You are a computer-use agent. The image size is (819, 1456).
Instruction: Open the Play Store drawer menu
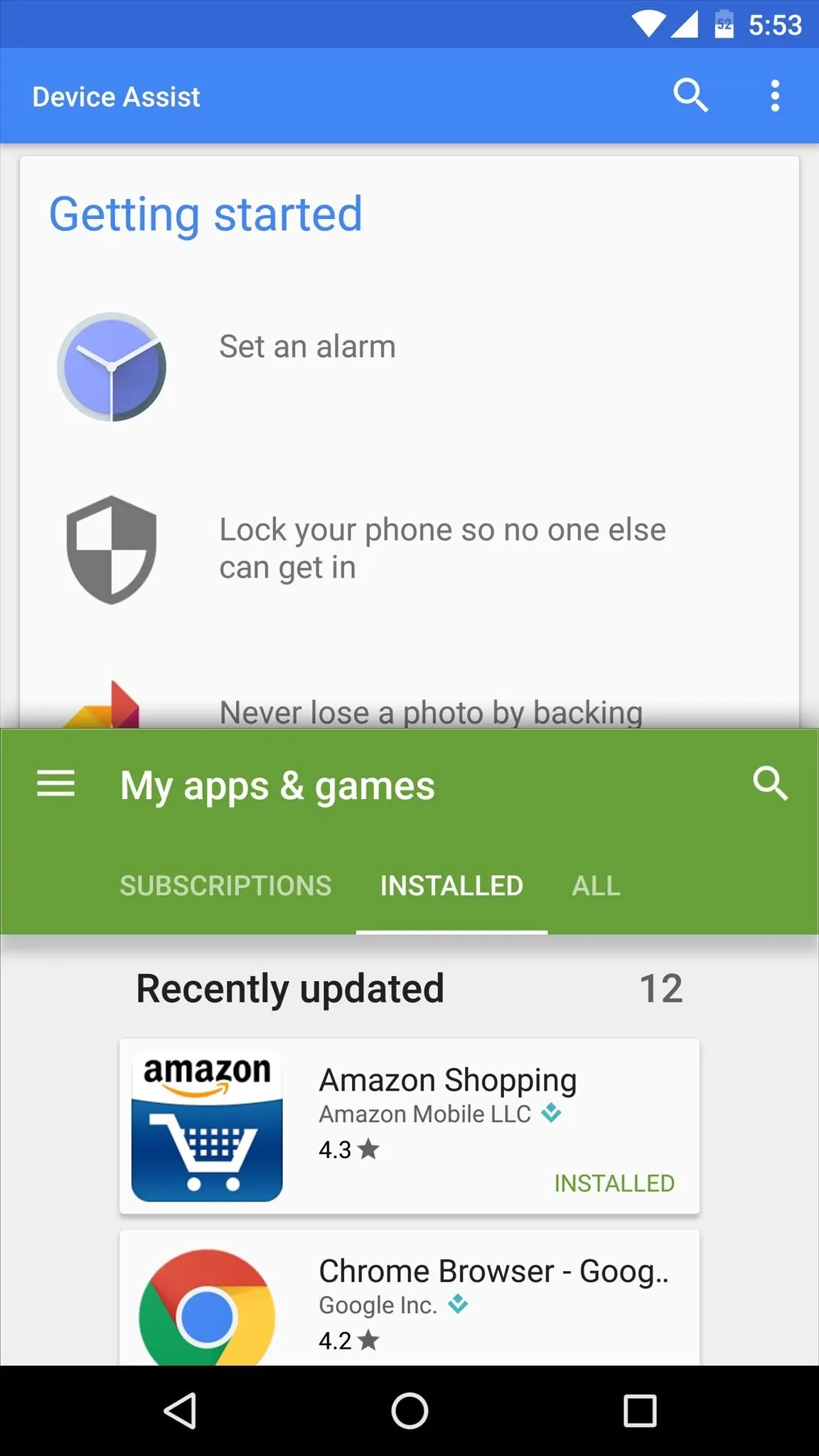point(55,783)
